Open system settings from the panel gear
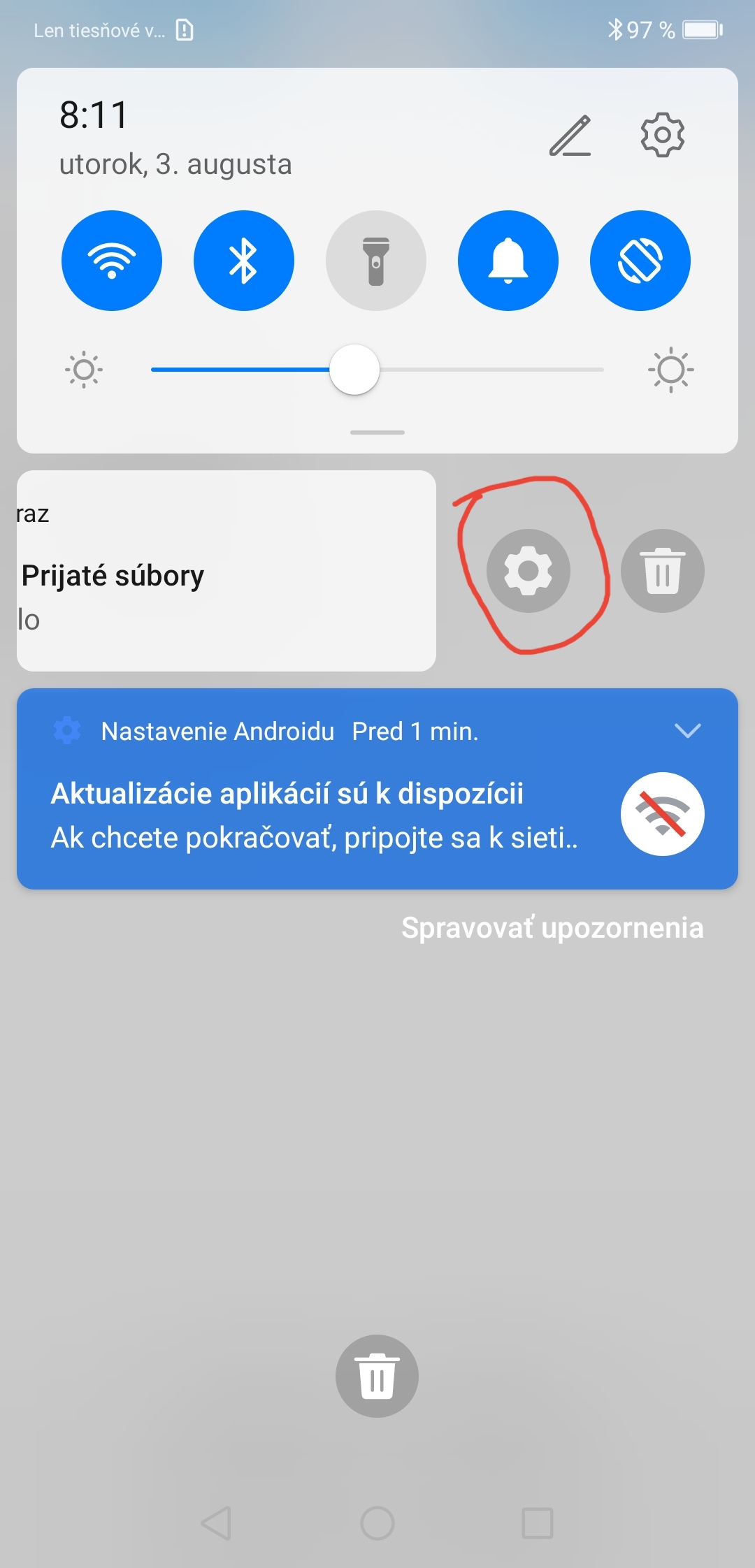Image resolution: width=755 pixels, height=1568 pixels. tap(662, 135)
